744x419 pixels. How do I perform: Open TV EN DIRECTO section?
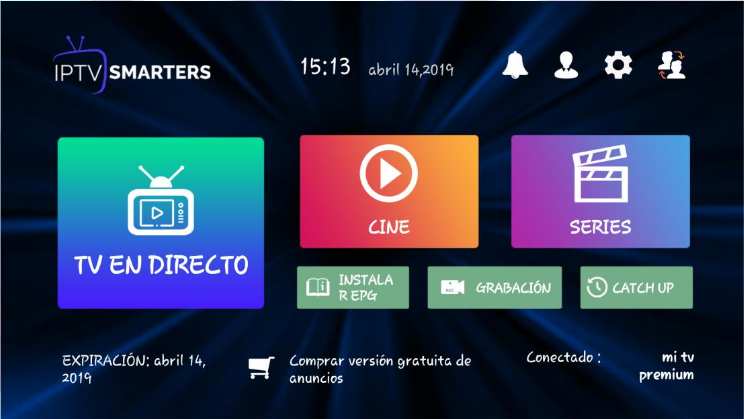161,223
